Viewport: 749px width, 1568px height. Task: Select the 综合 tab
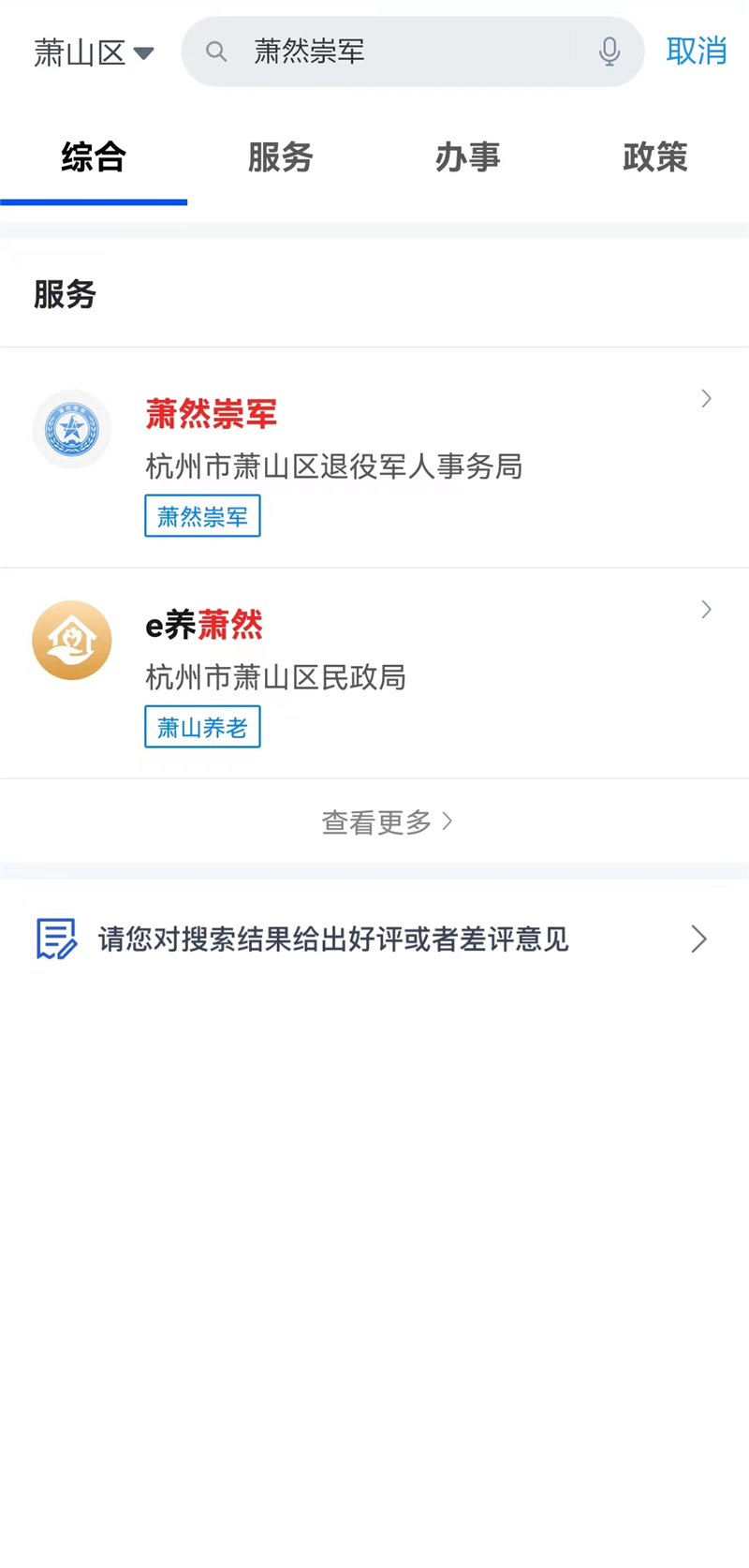tap(94, 156)
